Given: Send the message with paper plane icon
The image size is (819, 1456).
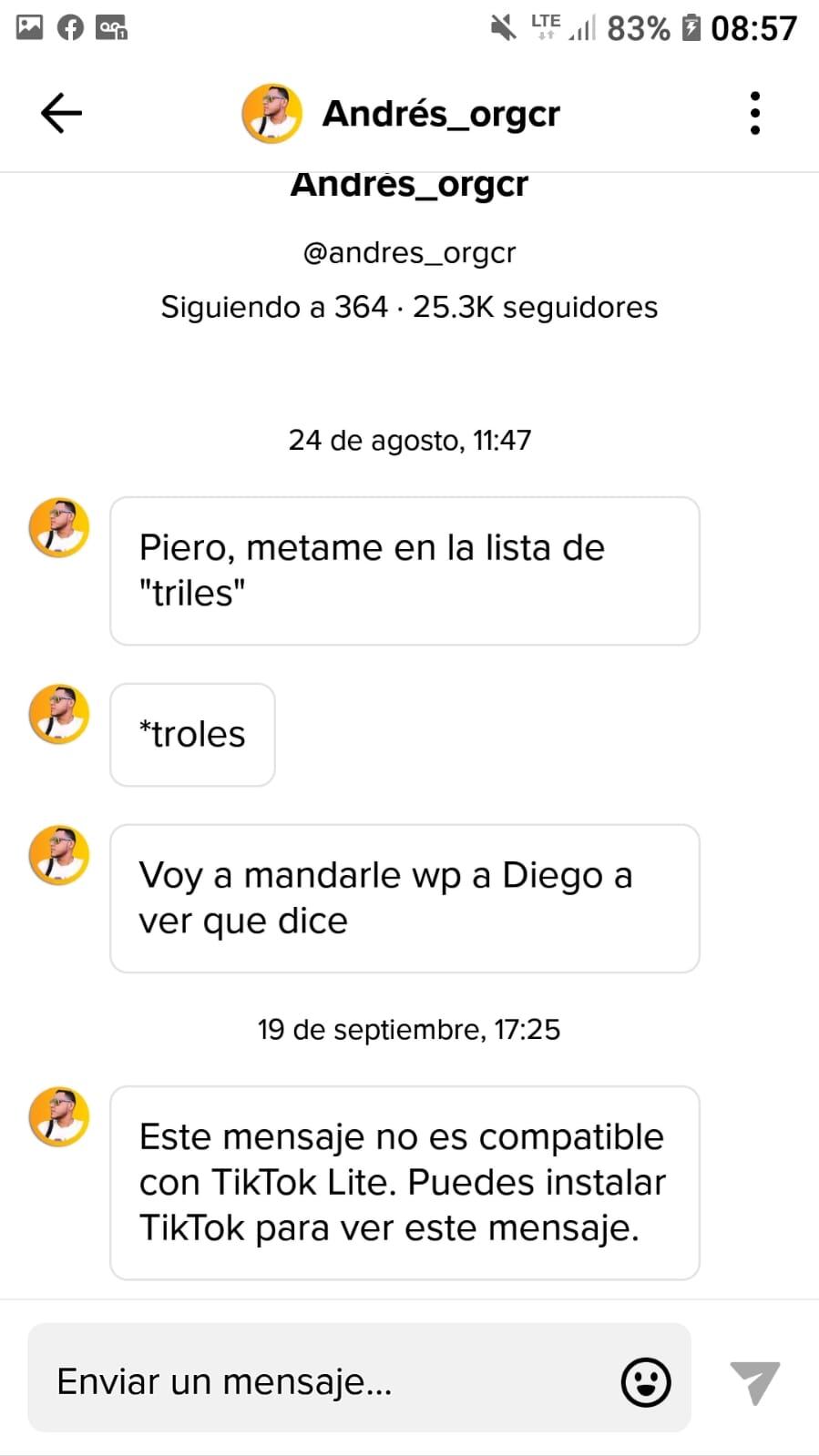Looking at the screenshot, I should point(754,1382).
